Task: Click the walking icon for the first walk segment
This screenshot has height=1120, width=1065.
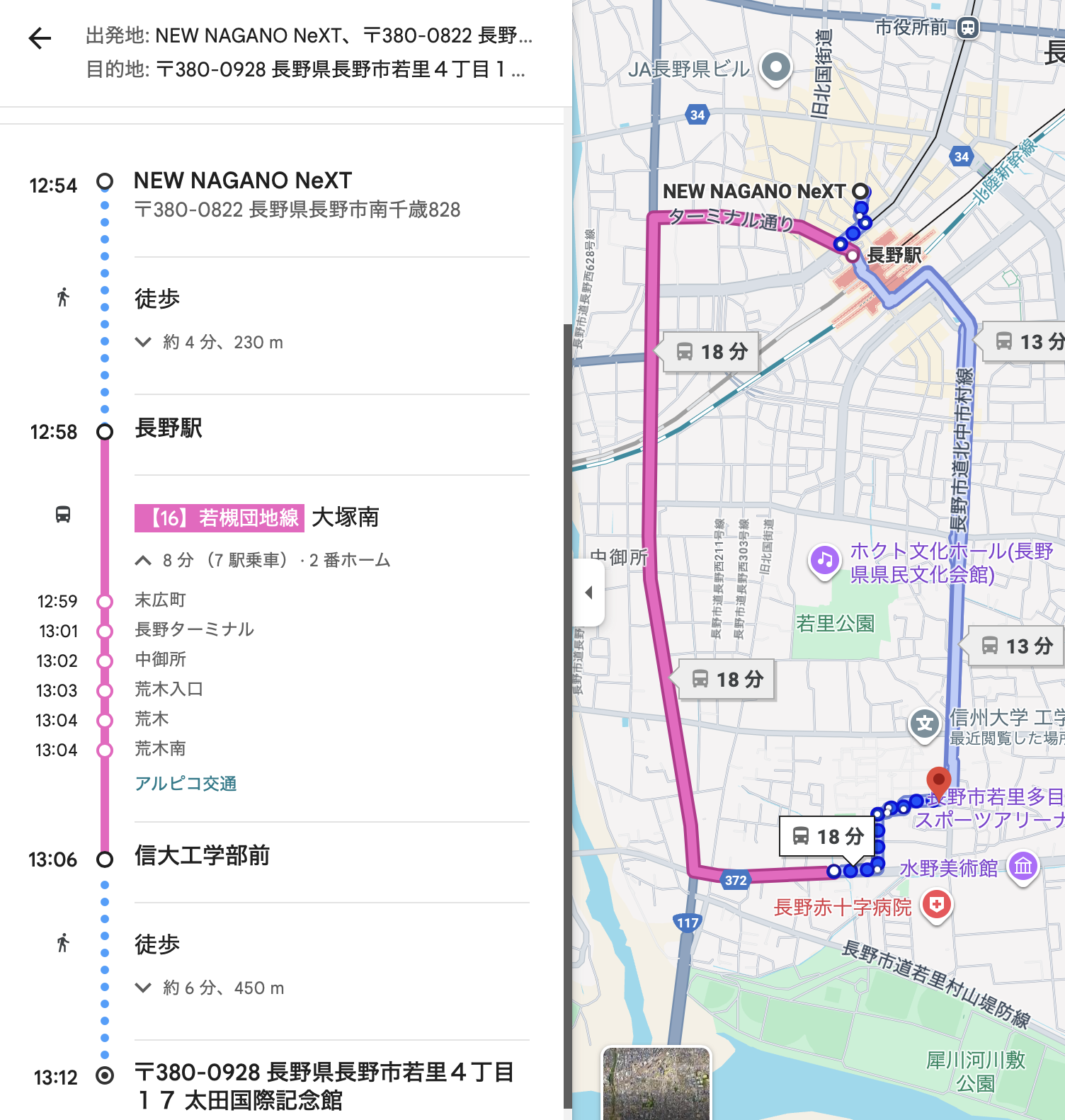Action: click(64, 297)
